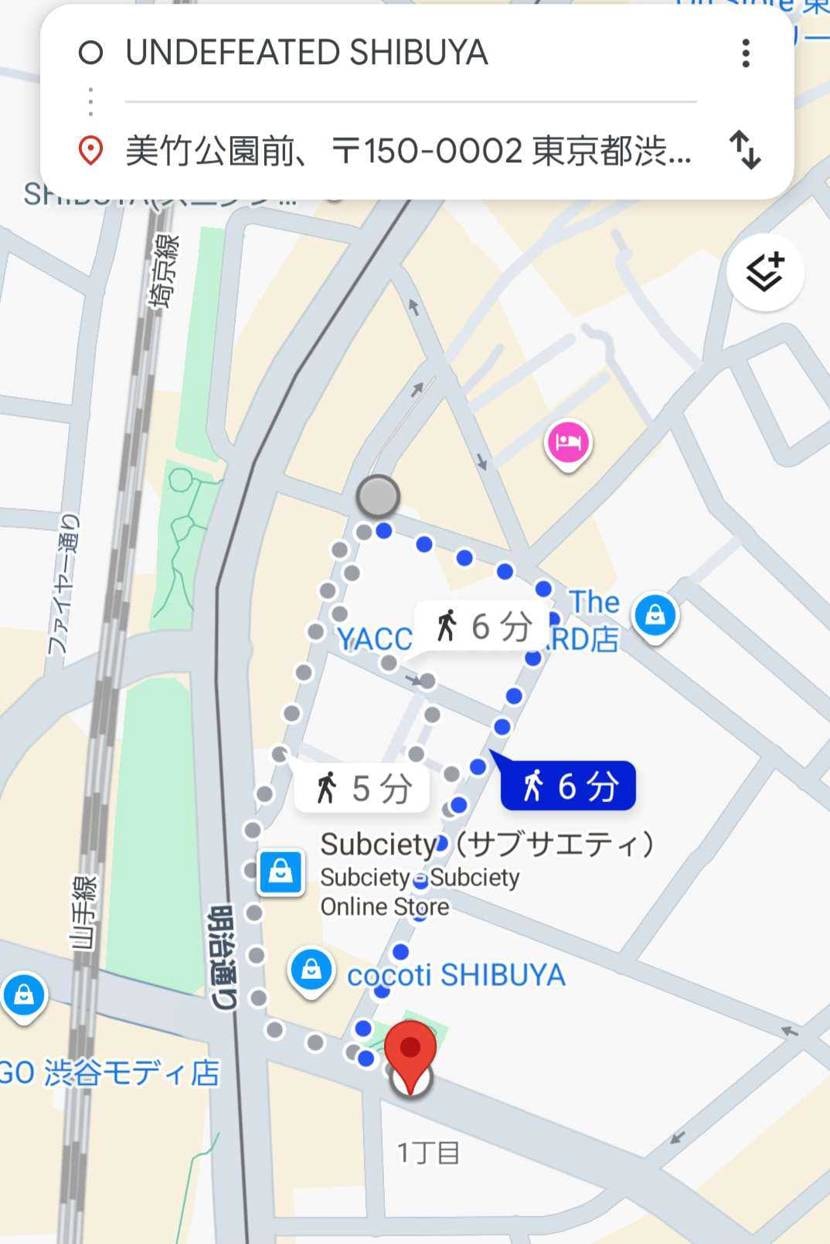Tap the shopping icon next to Subciety
The height and width of the screenshot is (1244, 830).
(281, 872)
